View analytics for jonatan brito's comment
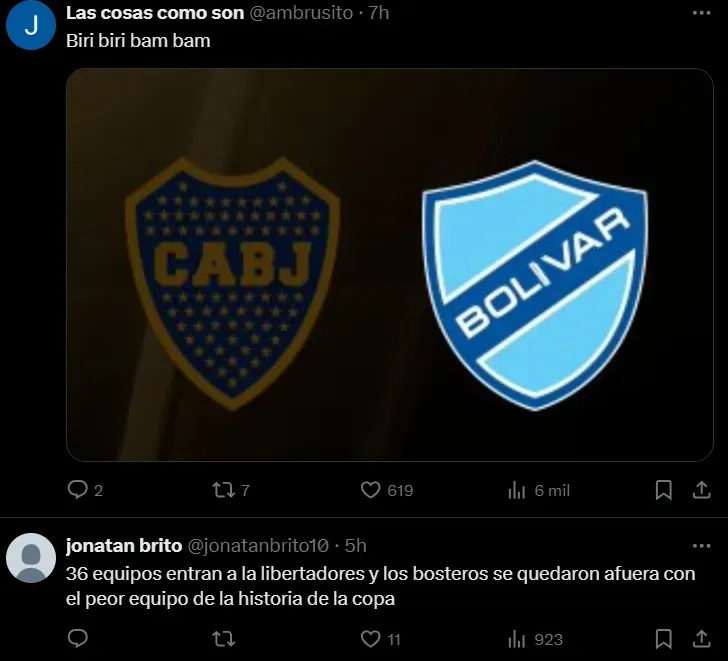728x661 pixels. (517, 639)
